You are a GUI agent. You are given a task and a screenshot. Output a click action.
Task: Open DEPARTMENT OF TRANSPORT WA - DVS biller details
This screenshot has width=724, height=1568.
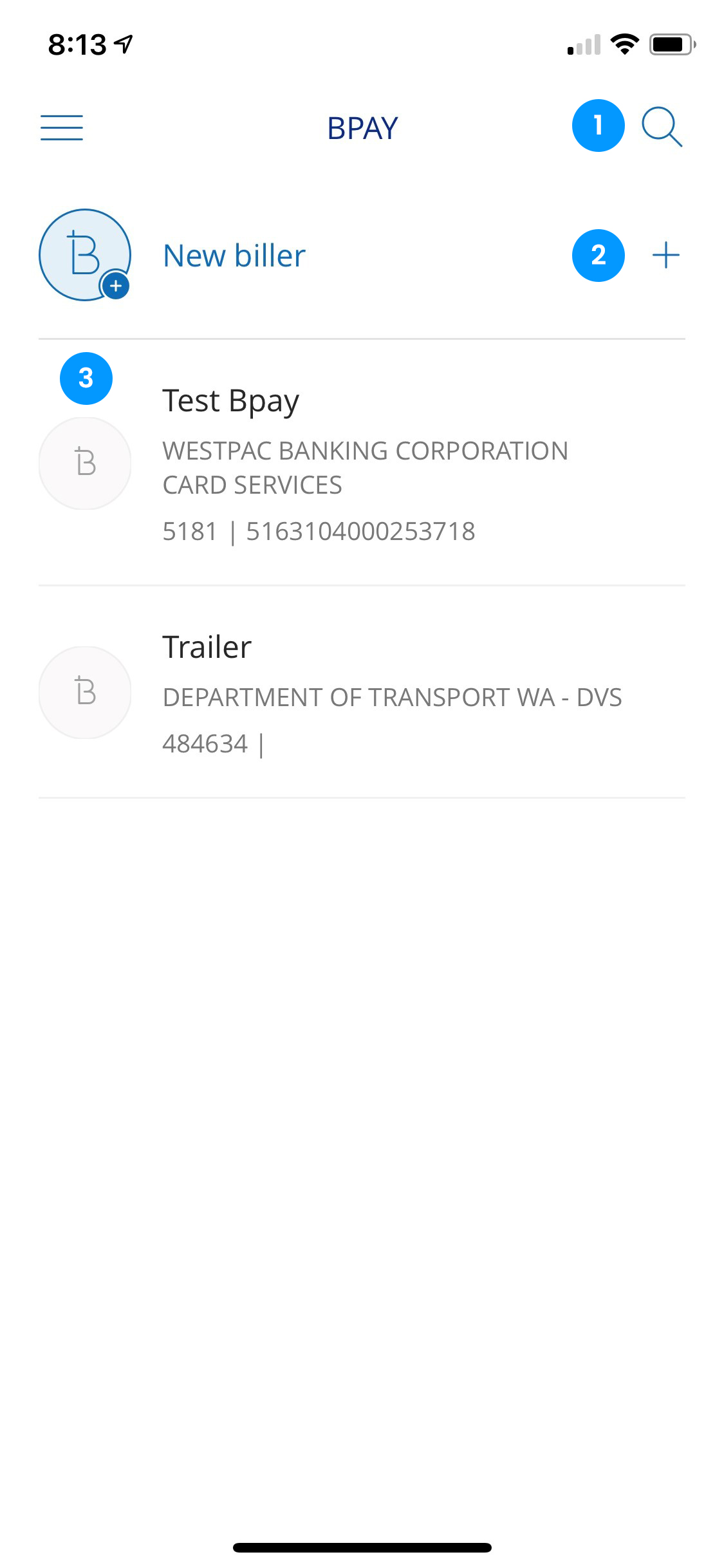point(393,696)
